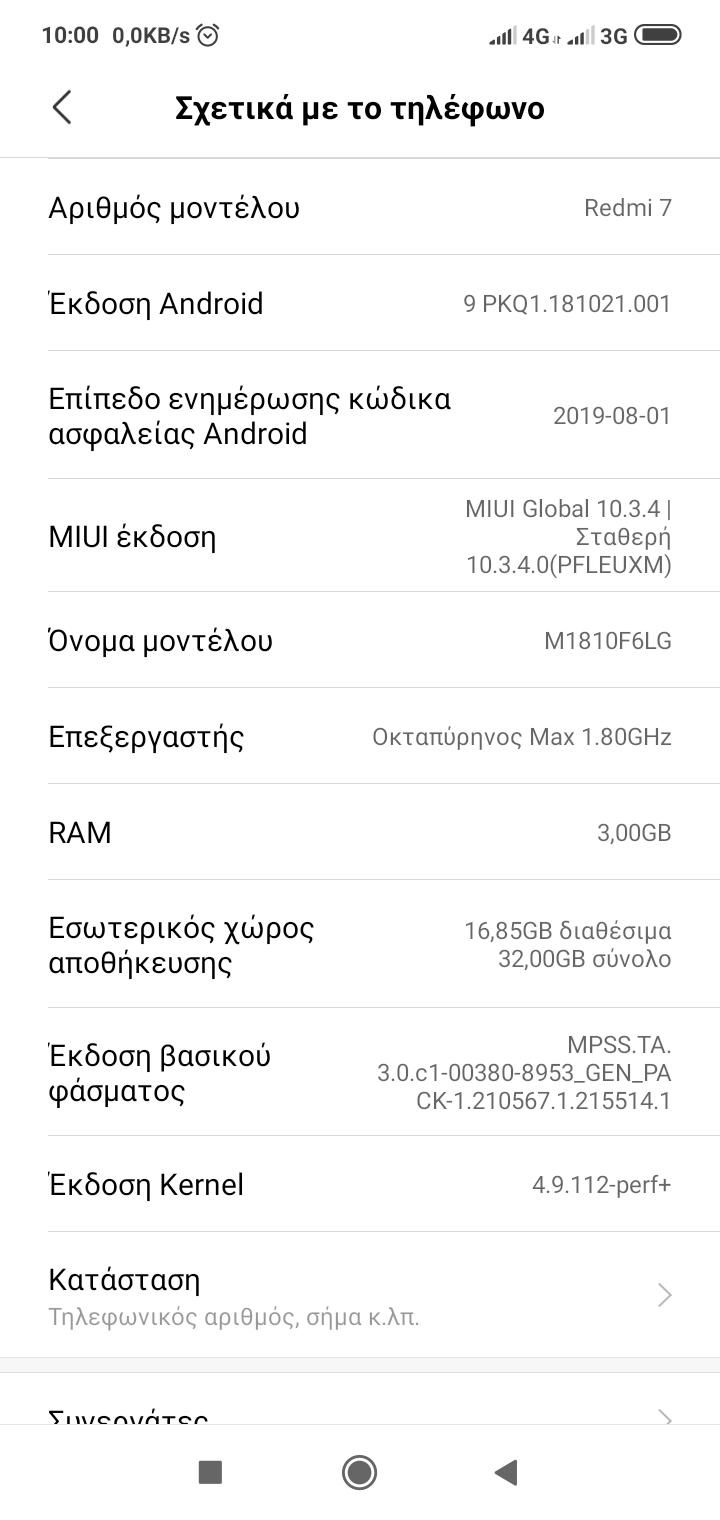Viewport: 720px width, 1520px height.
Task: Open the Κατάσταση row
Action: tap(360, 1296)
